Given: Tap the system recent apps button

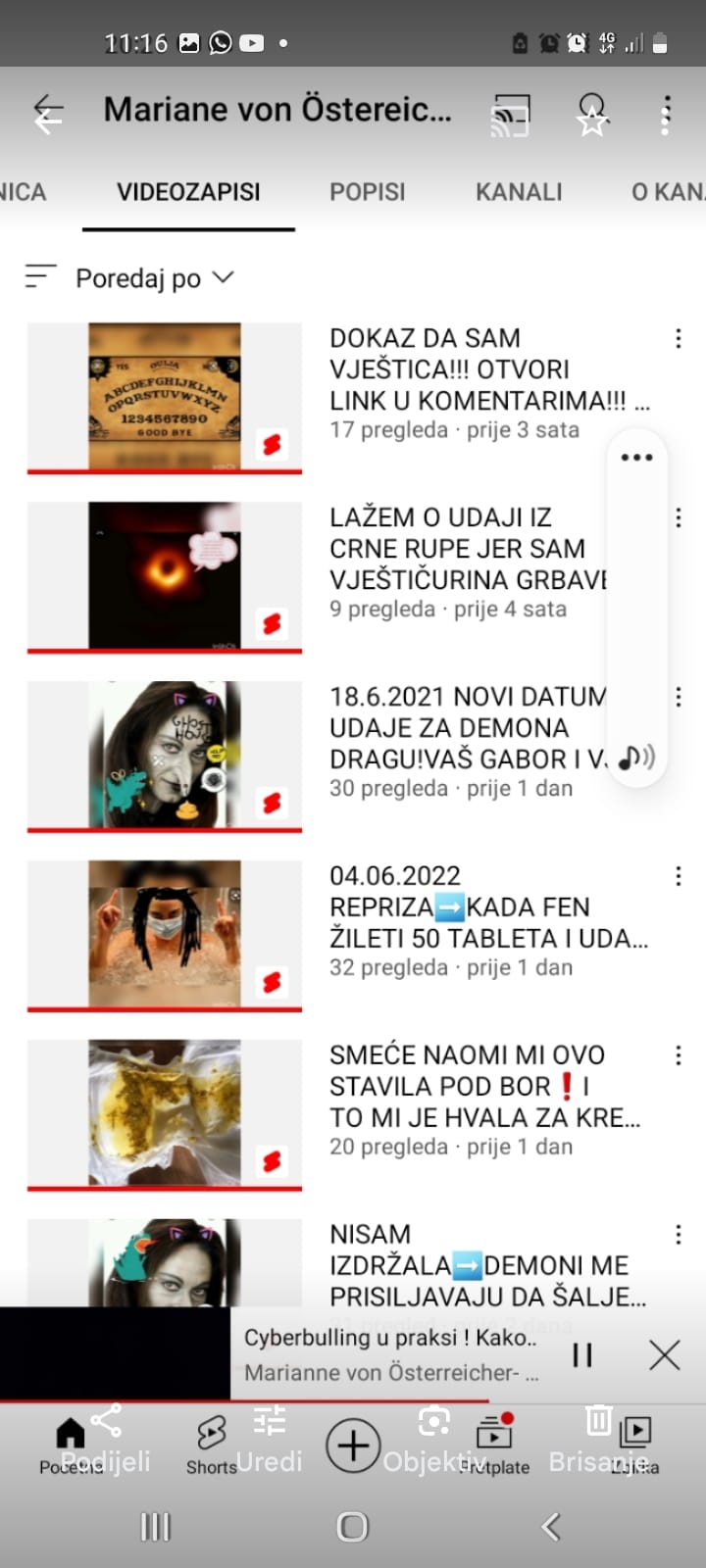Looking at the screenshot, I should (x=155, y=1526).
